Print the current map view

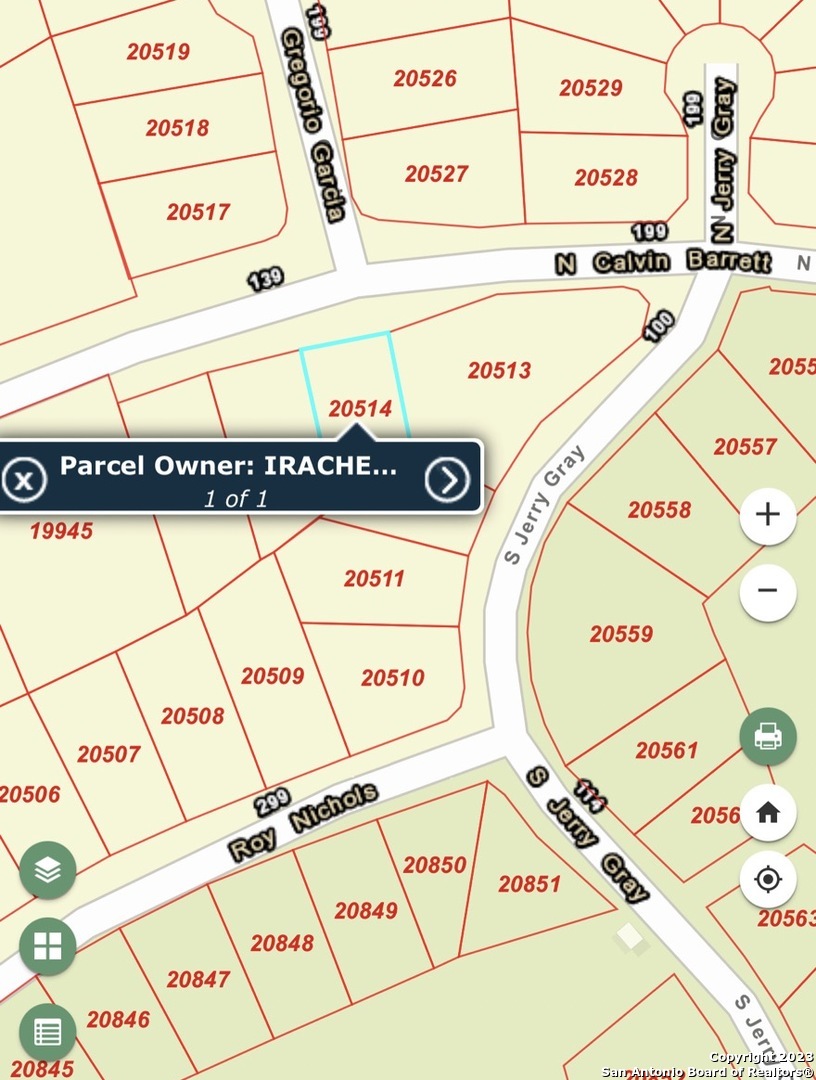767,737
